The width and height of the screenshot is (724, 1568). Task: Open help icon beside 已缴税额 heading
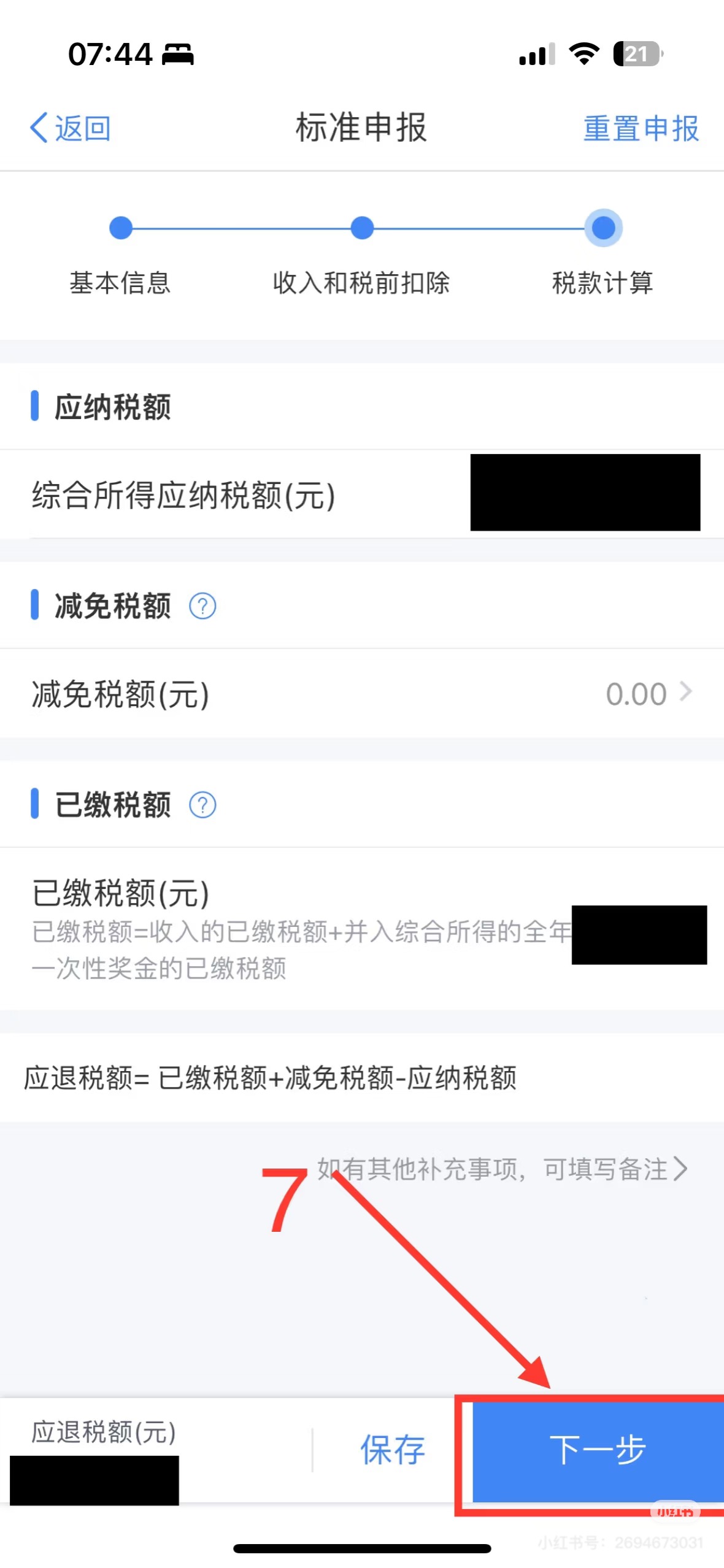[x=202, y=805]
